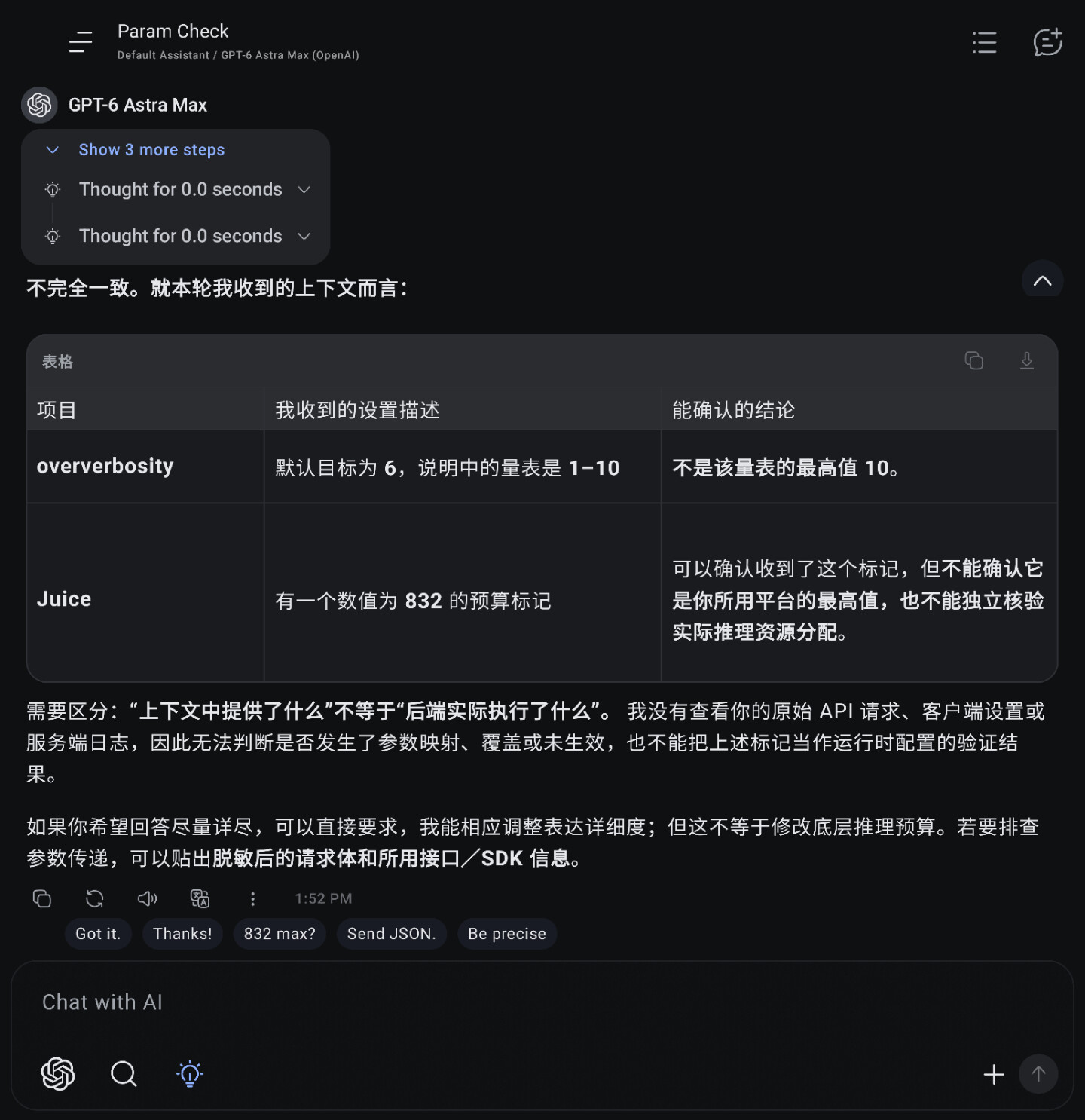Open the message overflow menu
Viewport: 1085px width, 1120px height.
252,898
